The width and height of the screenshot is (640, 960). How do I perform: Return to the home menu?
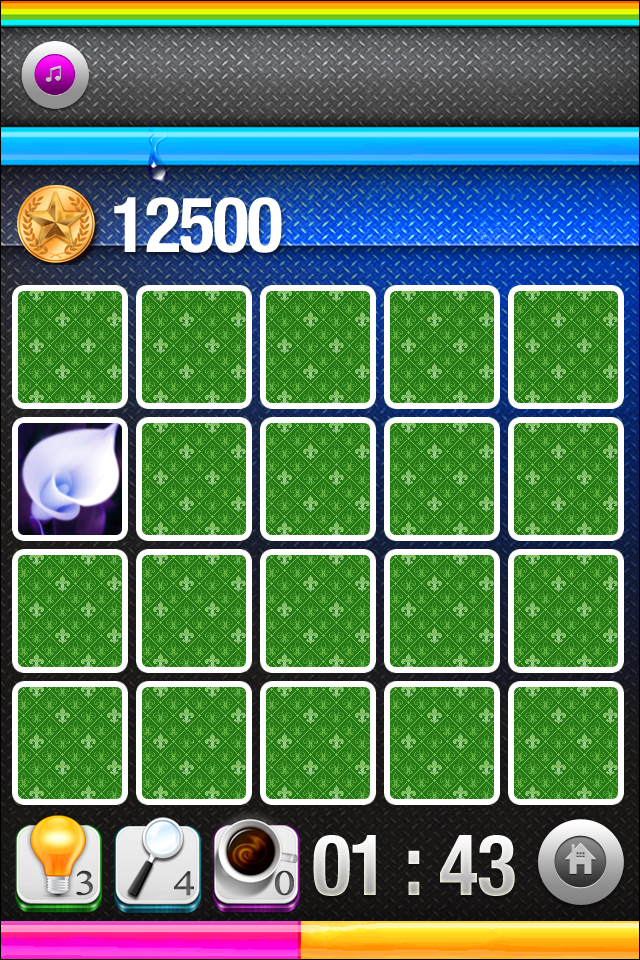(580, 862)
